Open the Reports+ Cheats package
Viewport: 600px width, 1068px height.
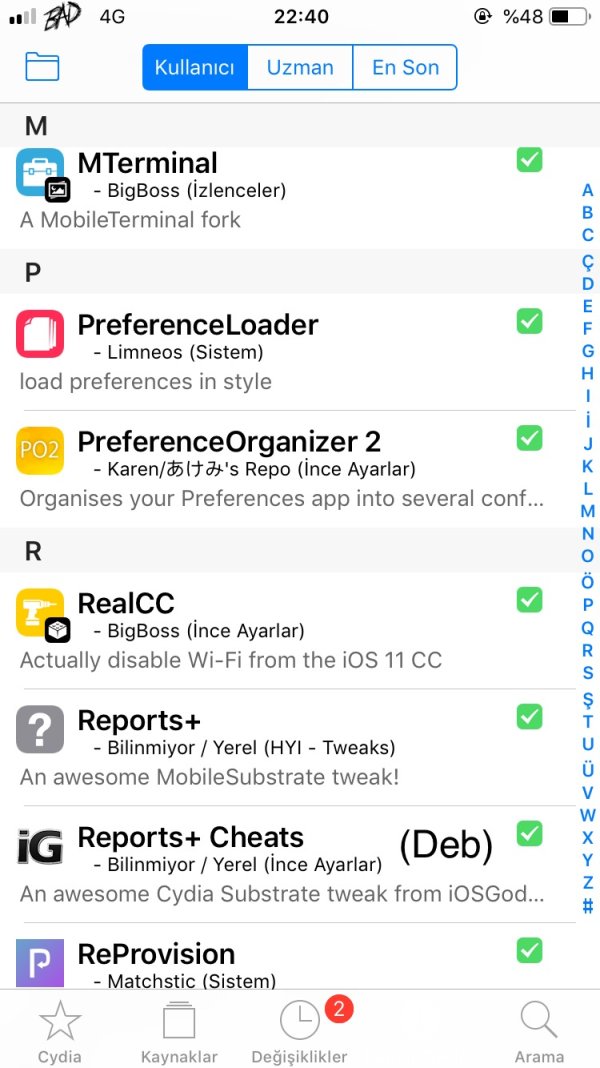(280, 864)
